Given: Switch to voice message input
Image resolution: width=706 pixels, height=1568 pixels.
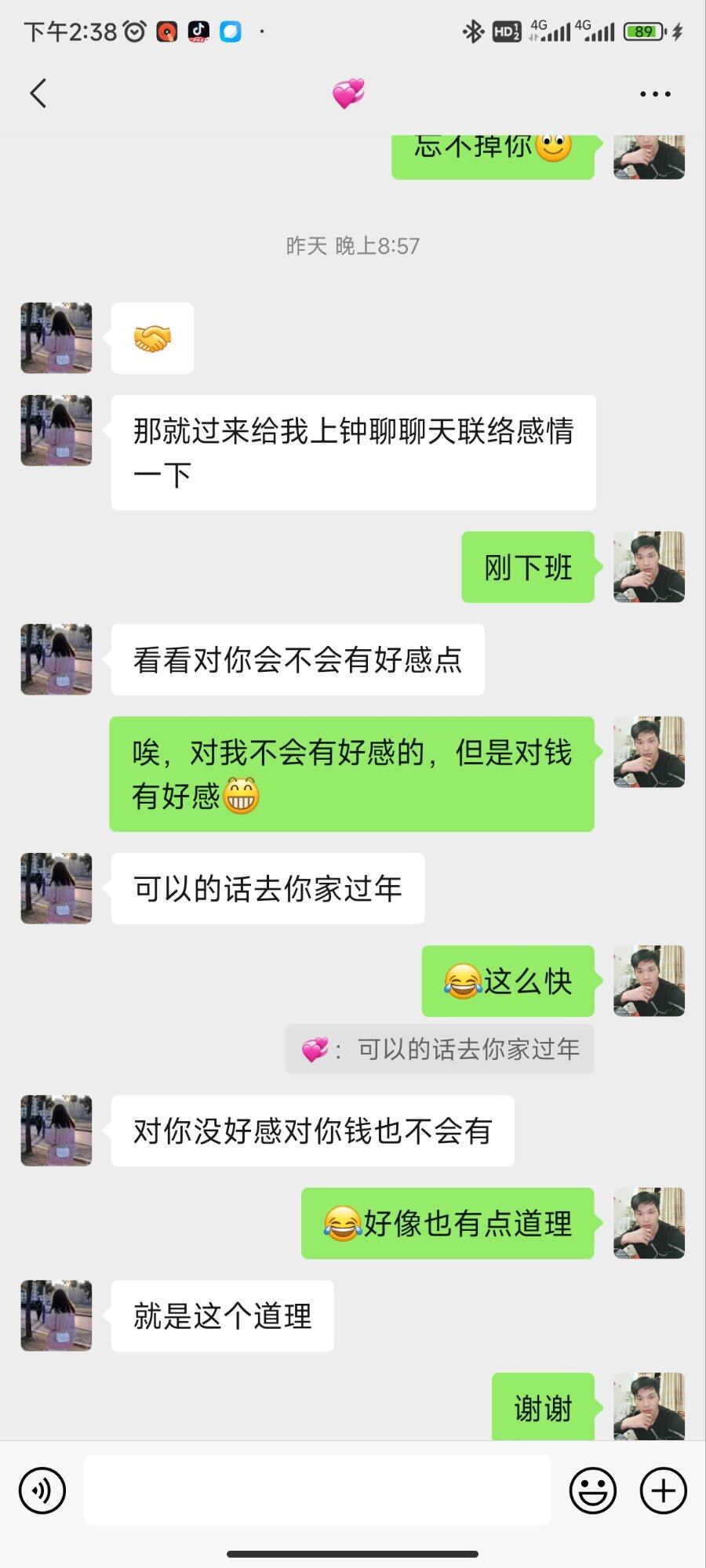Looking at the screenshot, I should point(42,1490).
